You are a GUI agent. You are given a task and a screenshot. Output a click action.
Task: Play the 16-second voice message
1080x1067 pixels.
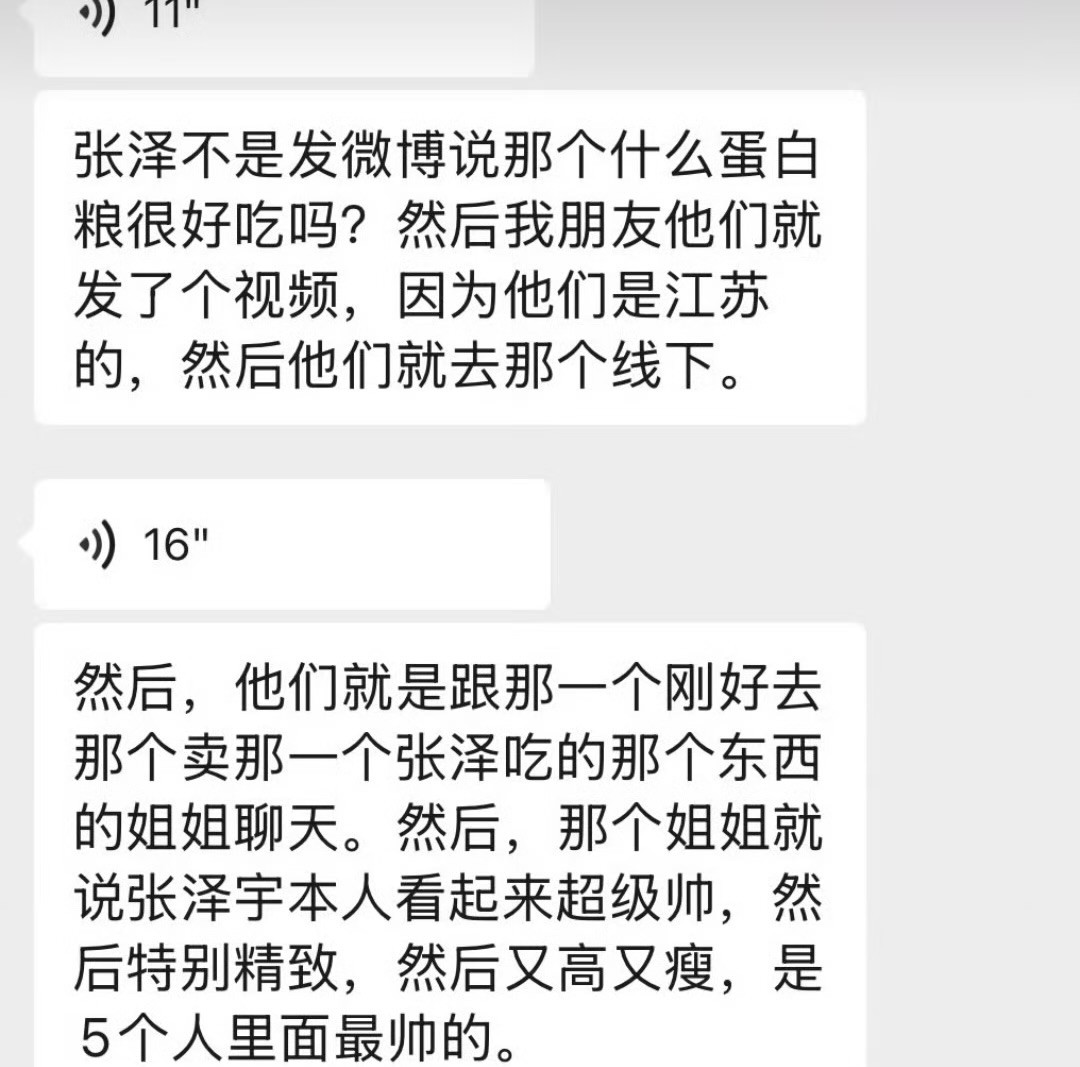click(x=290, y=545)
